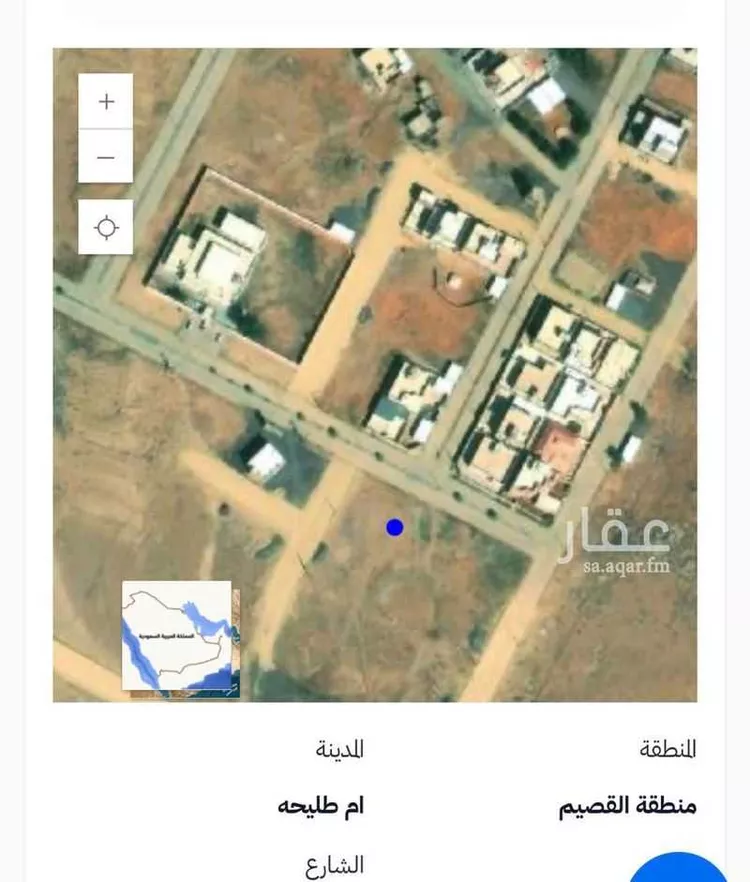Zoom out of the map
The image size is (750, 882).
pos(106,157)
